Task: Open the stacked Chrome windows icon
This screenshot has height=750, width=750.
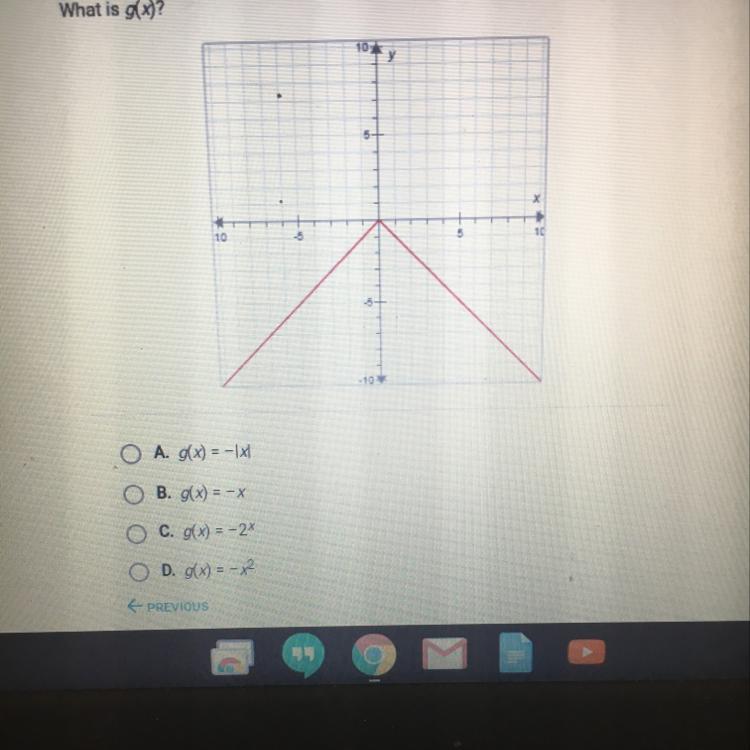Action: [x=232, y=658]
